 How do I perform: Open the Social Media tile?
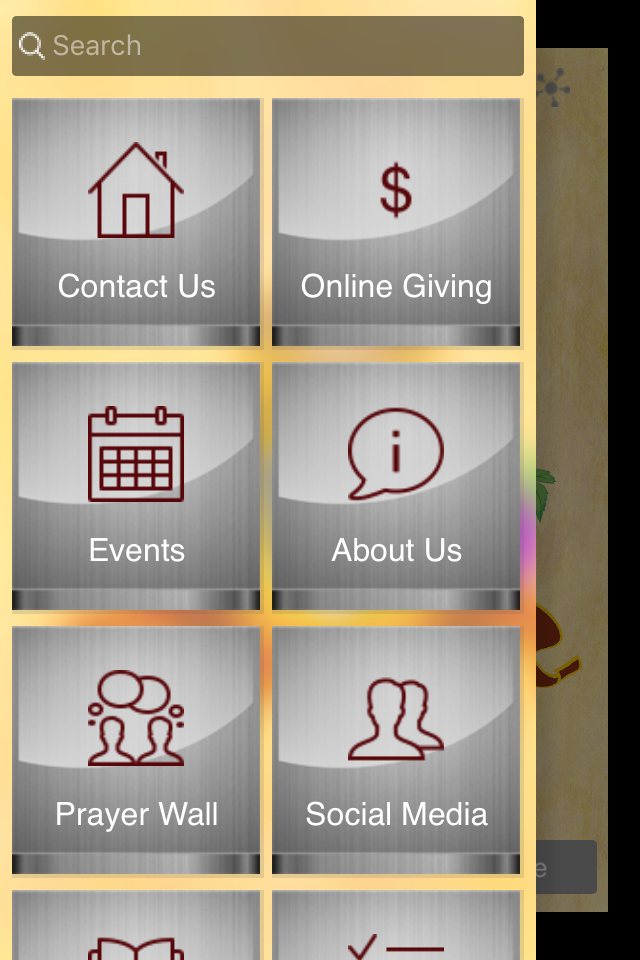[396, 750]
